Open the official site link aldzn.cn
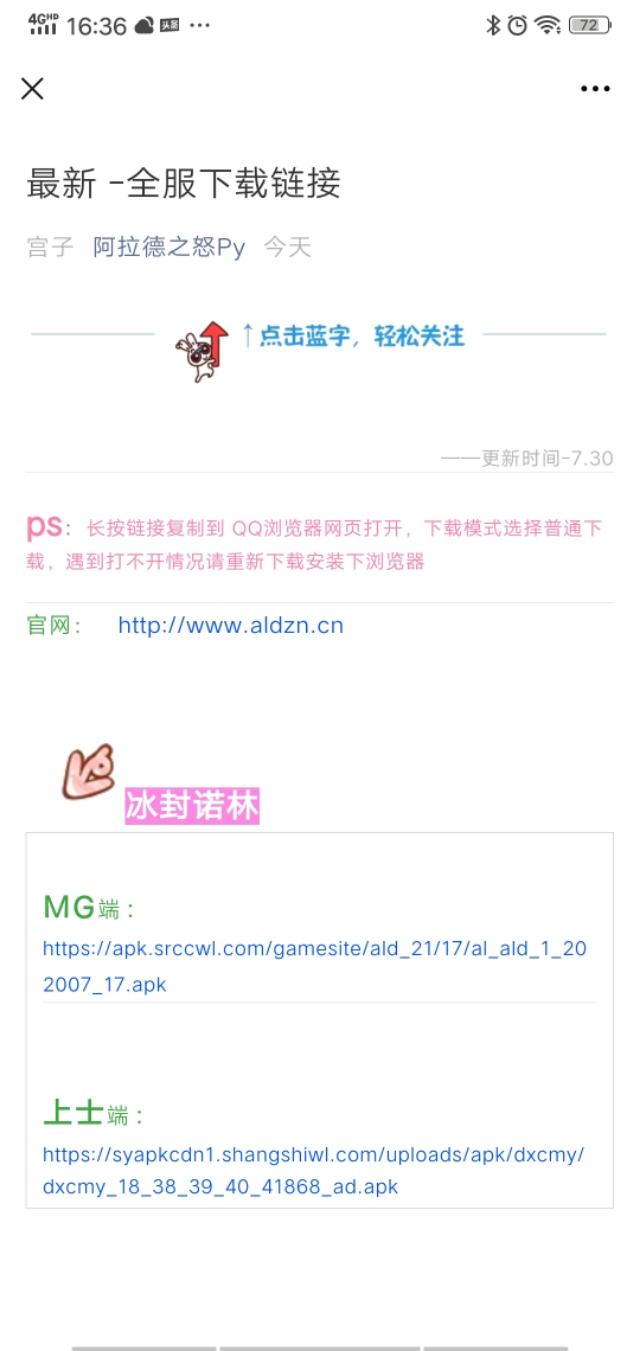The width and height of the screenshot is (640, 1351). (x=230, y=626)
